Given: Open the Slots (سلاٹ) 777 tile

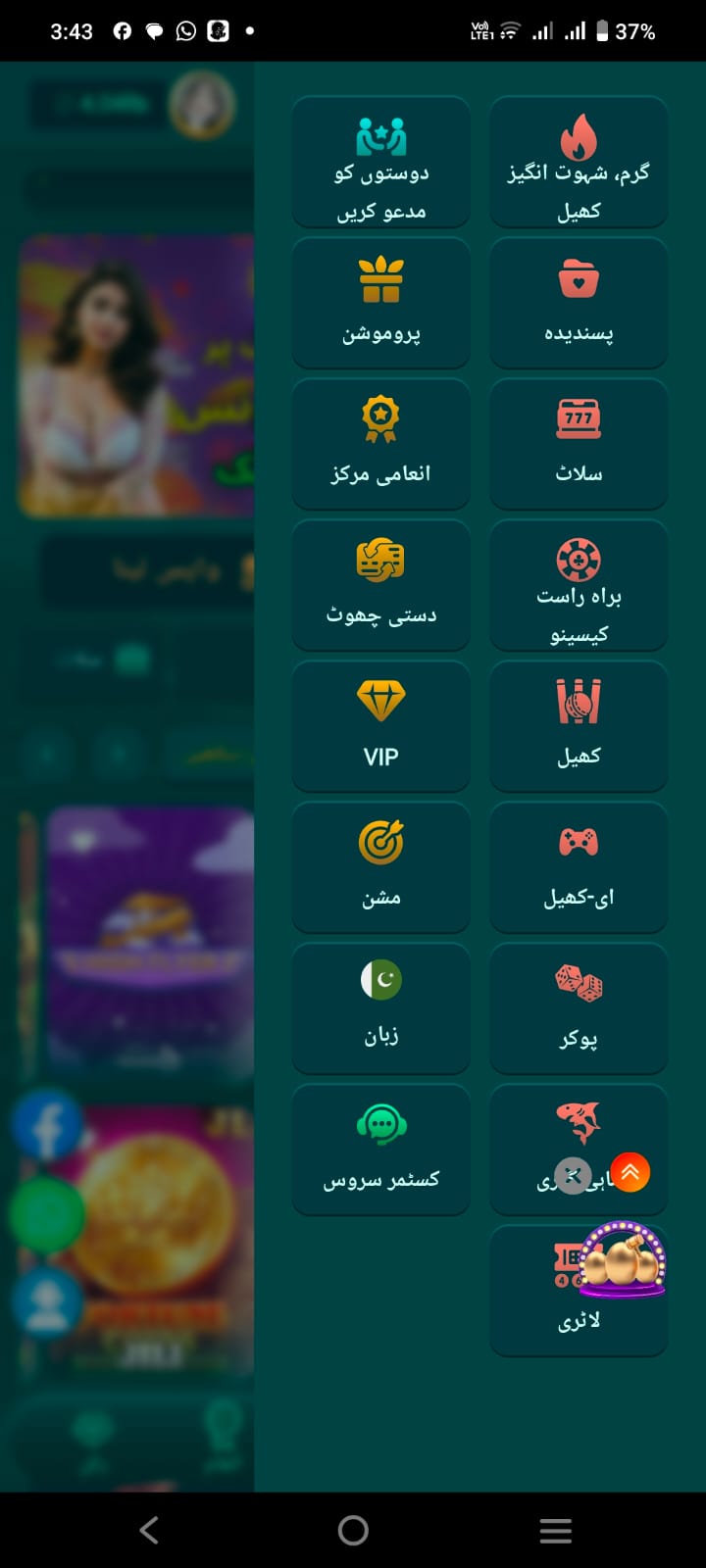Looking at the screenshot, I should [x=579, y=444].
